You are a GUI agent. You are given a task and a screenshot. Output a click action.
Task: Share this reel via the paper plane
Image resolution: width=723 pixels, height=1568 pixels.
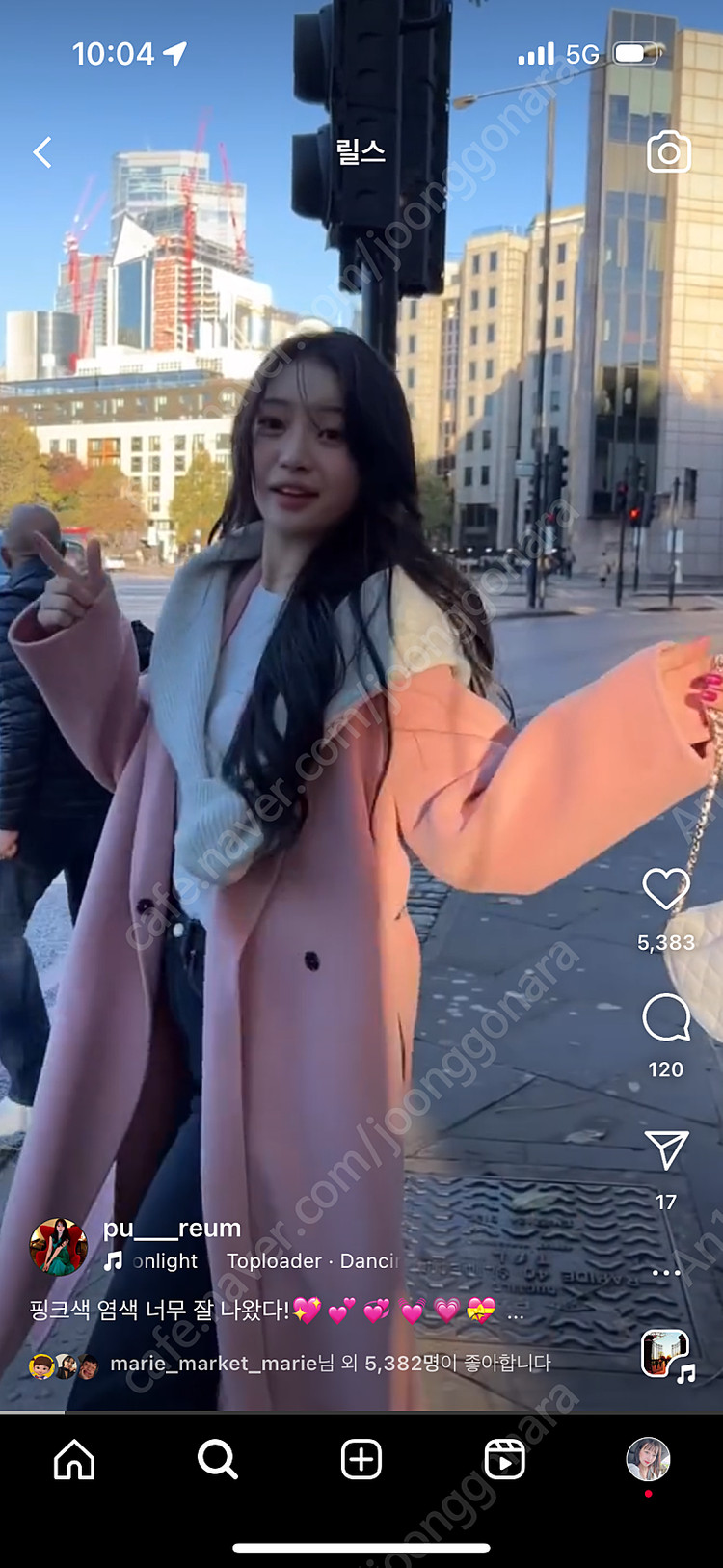pos(666,1149)
